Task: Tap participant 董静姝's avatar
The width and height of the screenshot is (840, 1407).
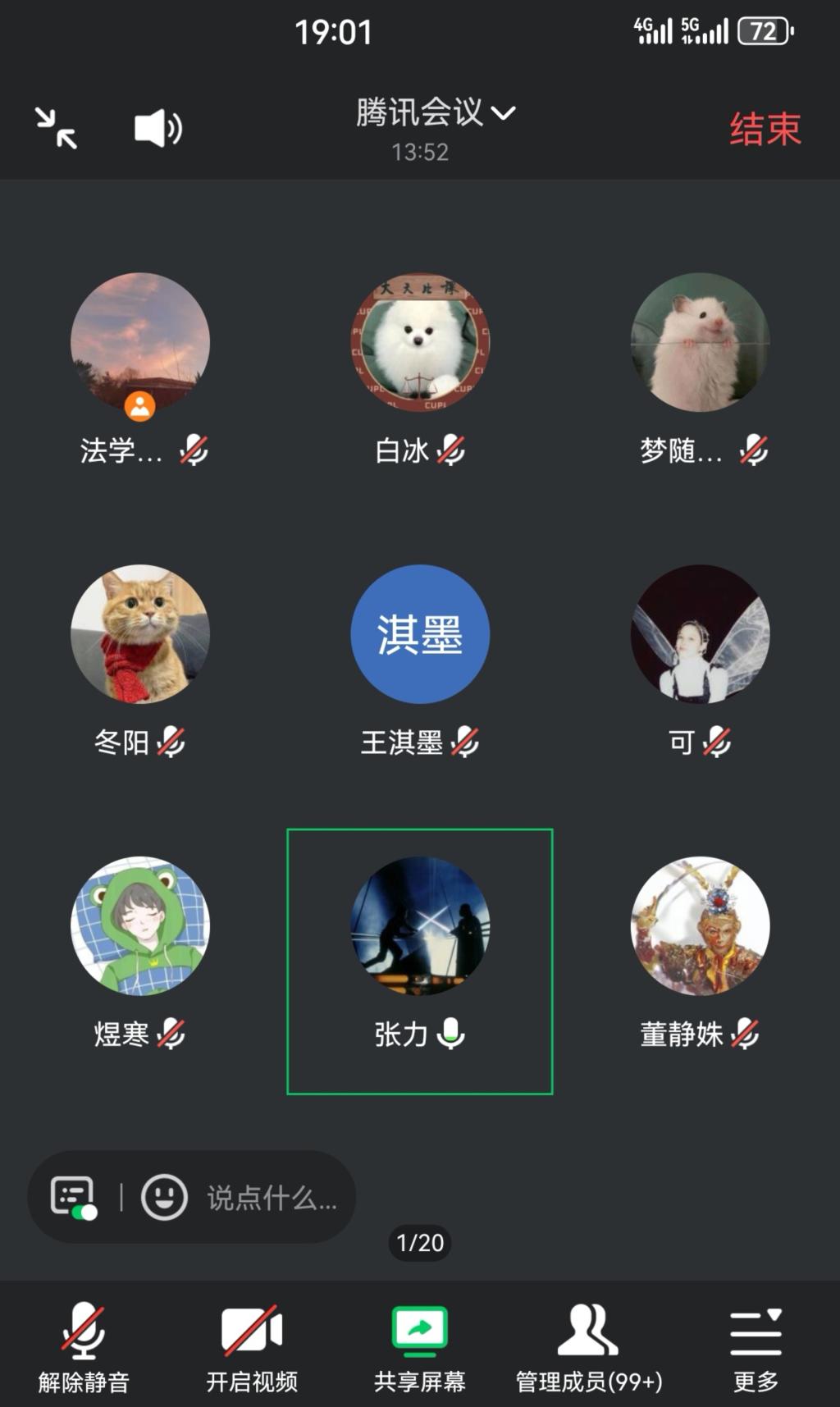Action: point(700,925)
